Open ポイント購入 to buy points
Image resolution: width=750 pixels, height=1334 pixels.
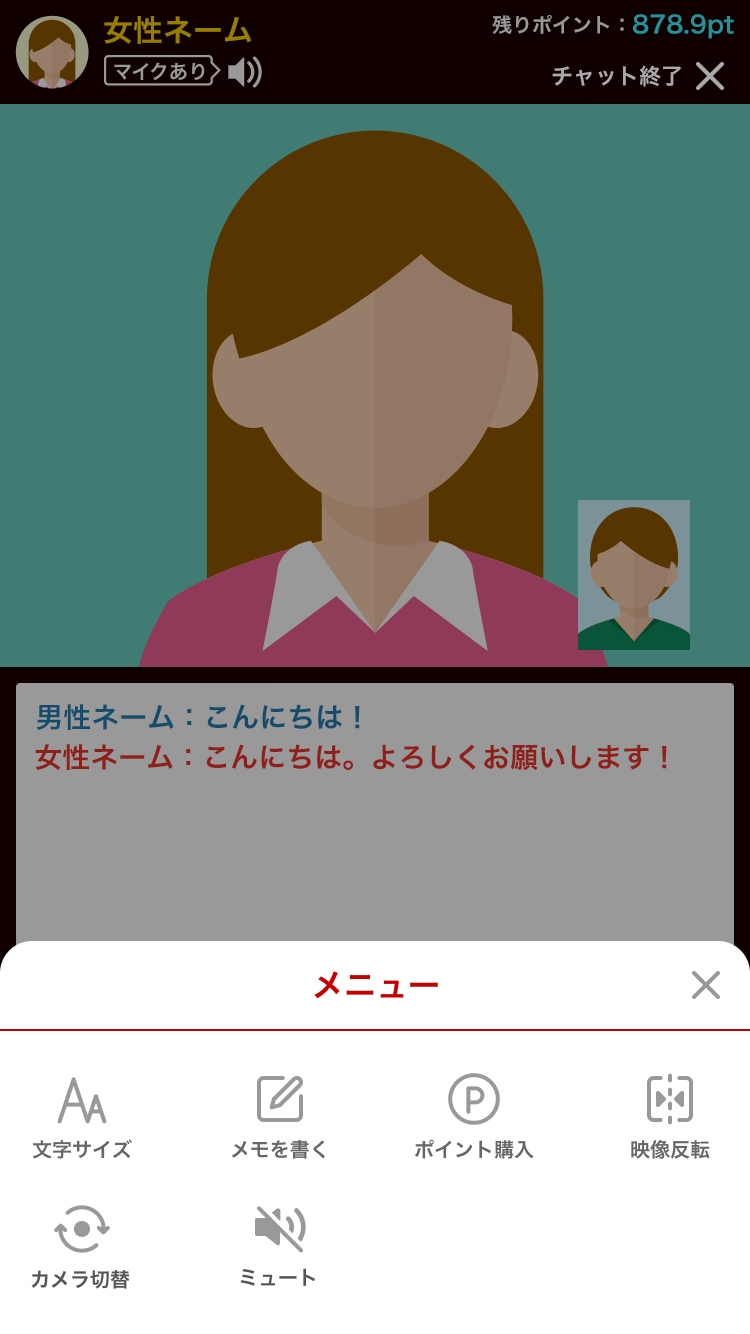474,1117
